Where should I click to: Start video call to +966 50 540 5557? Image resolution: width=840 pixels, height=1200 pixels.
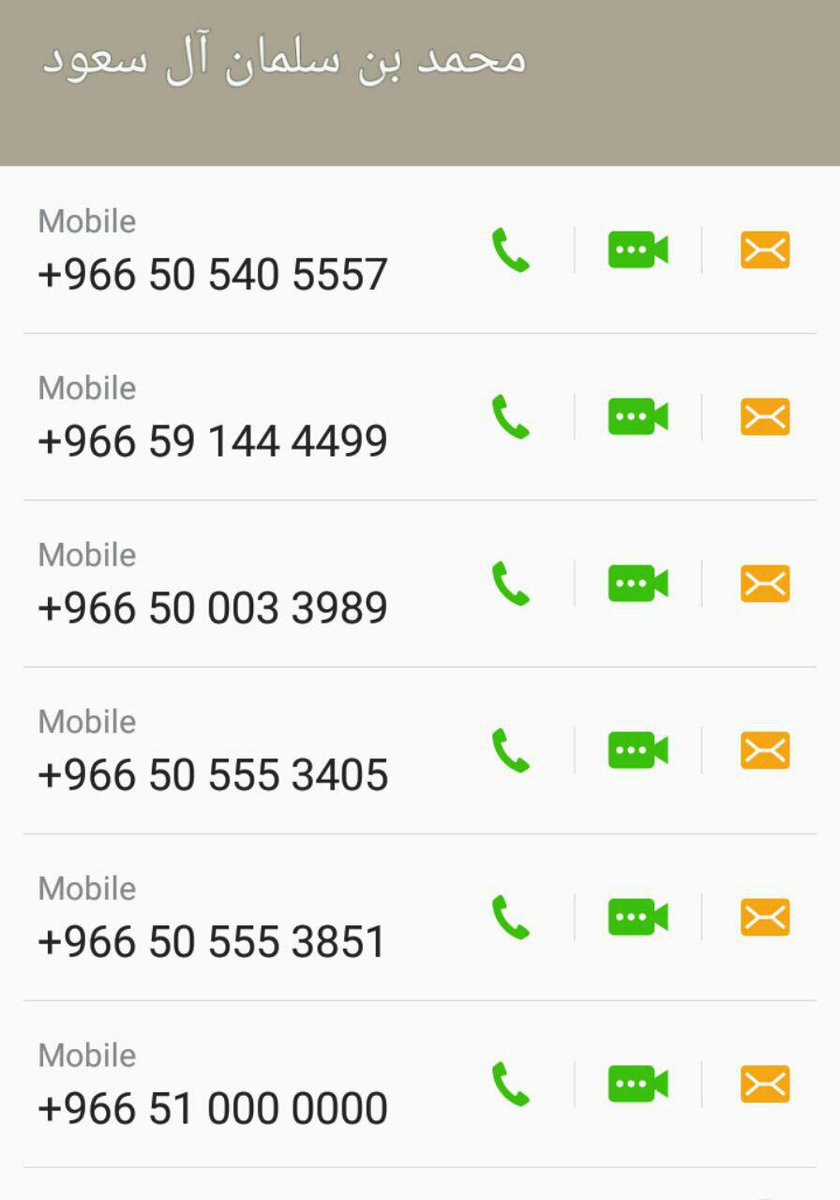pyautogui.click(x=638, y=250)
